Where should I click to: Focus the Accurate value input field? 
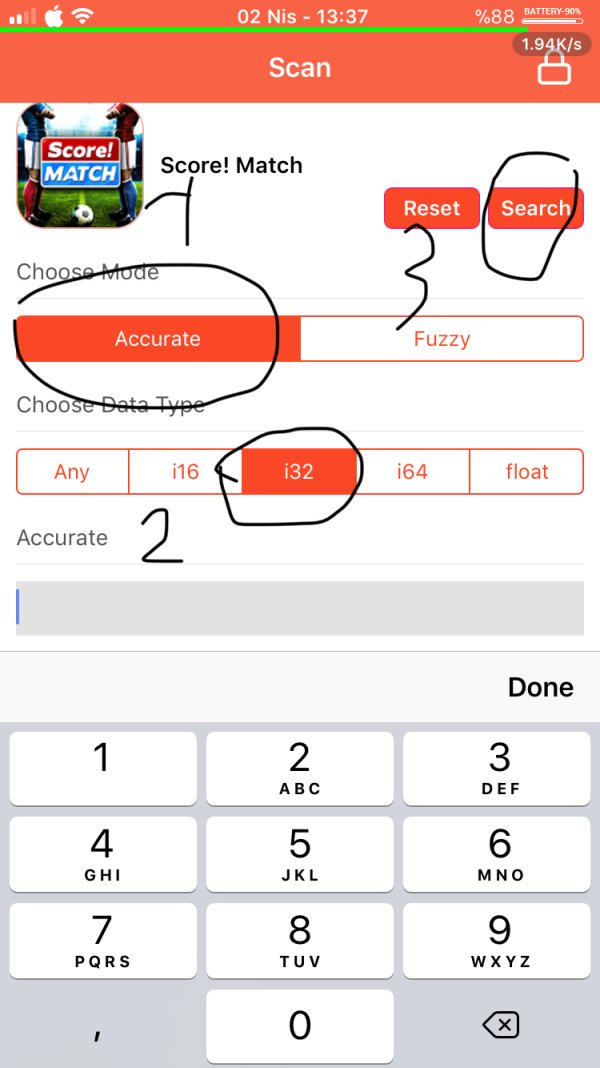300,608
